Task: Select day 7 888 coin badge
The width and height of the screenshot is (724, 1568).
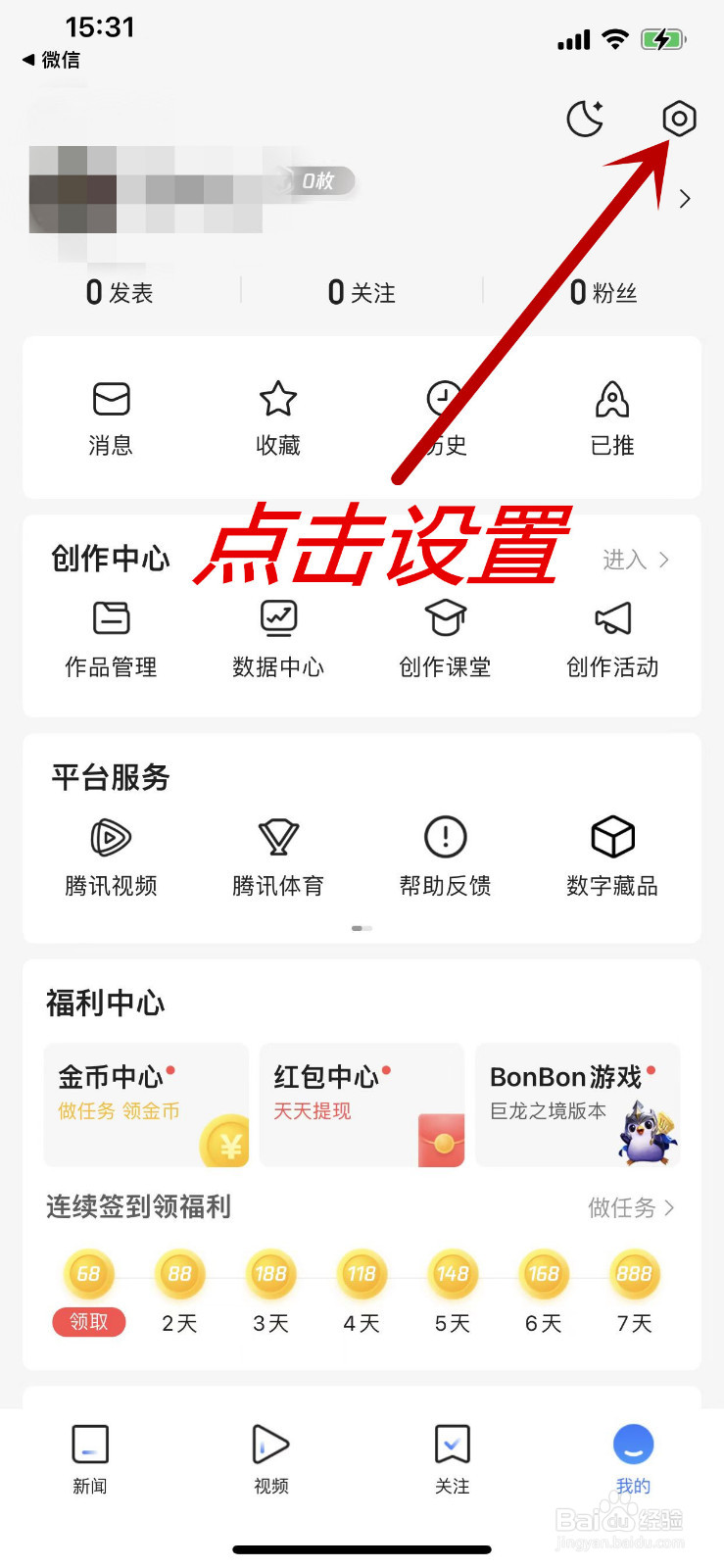Action: tap(634, 1273)
